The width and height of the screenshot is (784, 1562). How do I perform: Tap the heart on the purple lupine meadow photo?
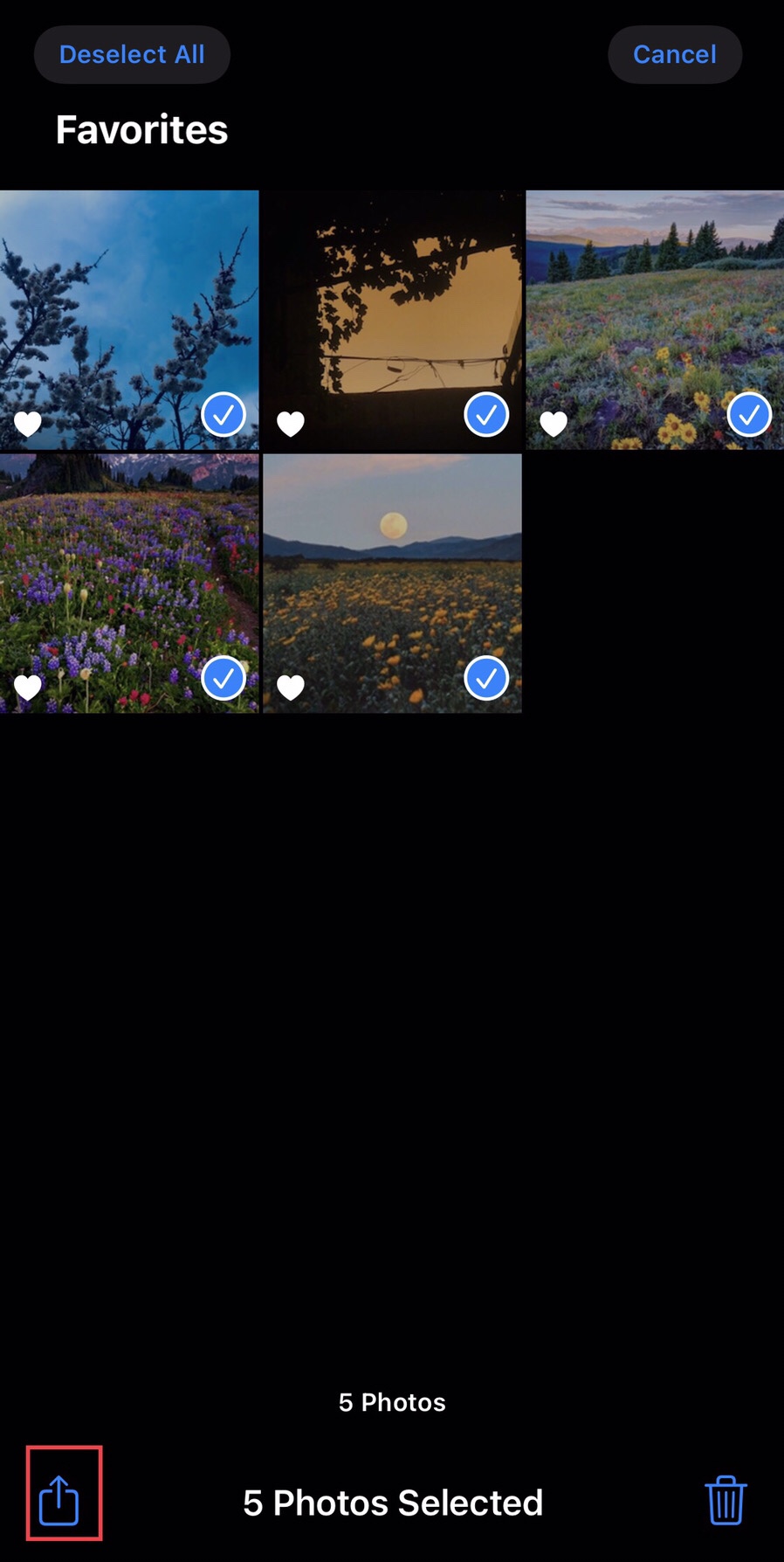pyautogui.click(x=28, y=688)
